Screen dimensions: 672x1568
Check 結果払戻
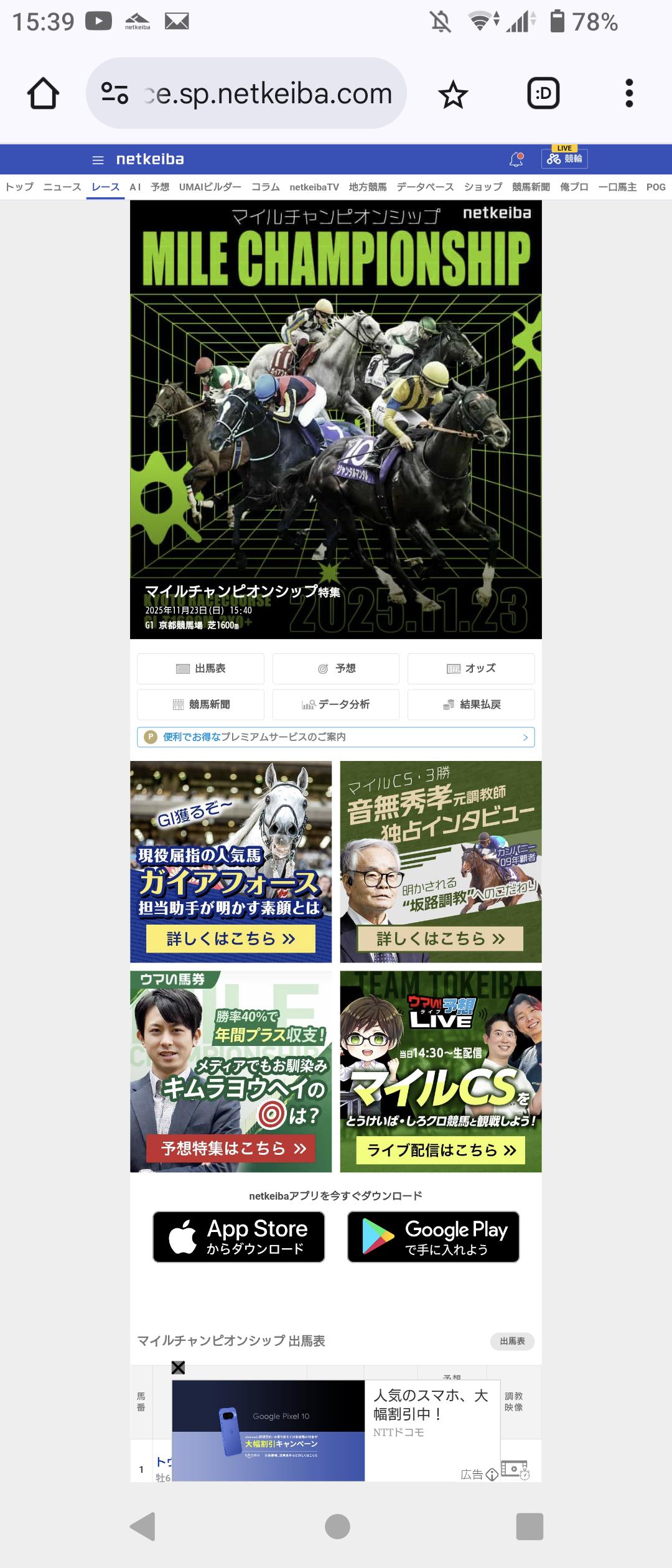tap(471, 704)
